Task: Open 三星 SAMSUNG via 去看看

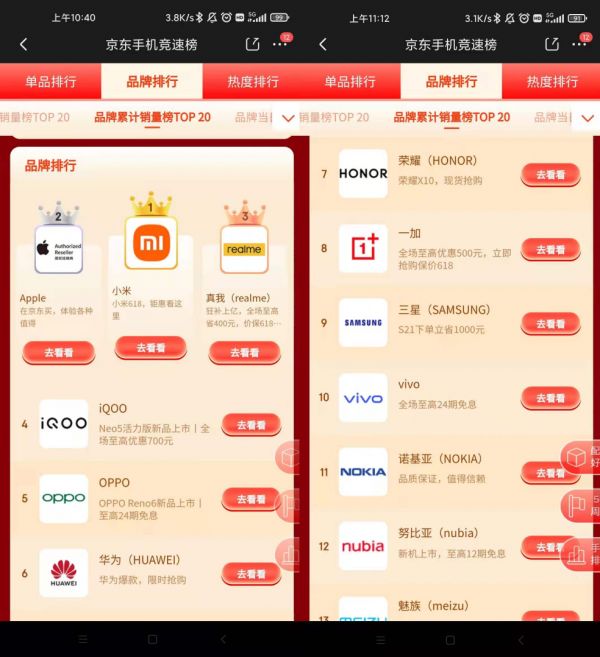Action: (x=550, y=324)
